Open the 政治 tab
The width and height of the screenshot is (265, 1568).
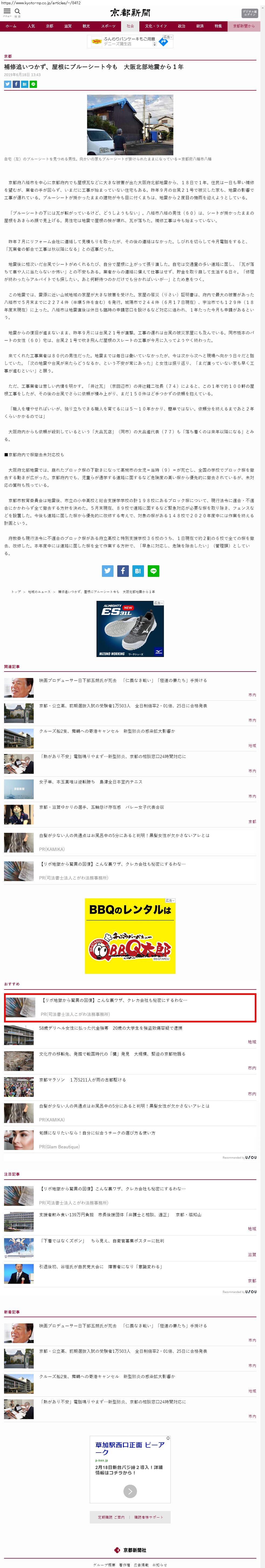coord(181,26)
